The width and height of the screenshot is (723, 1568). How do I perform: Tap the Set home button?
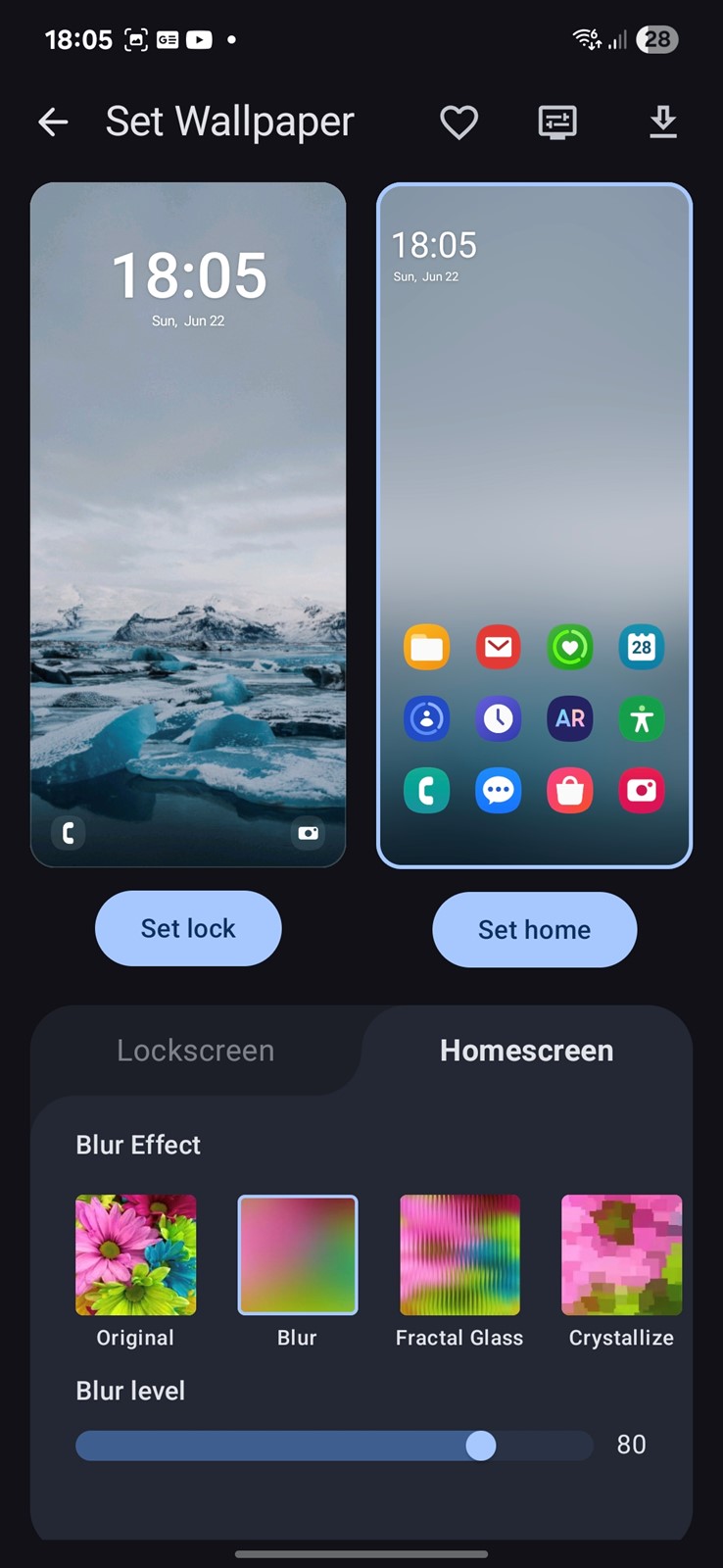click(x=535, y=929)
